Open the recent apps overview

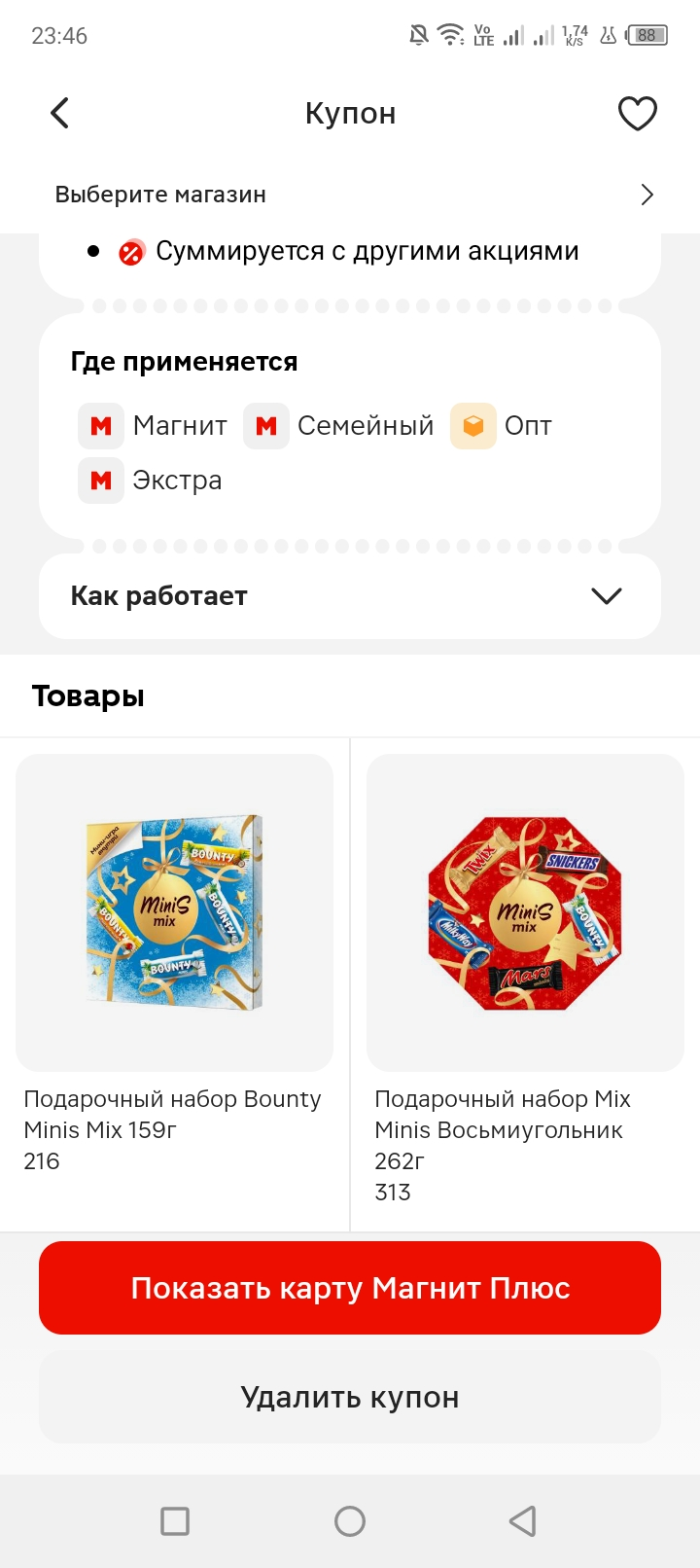click(x=175, y=1521)
